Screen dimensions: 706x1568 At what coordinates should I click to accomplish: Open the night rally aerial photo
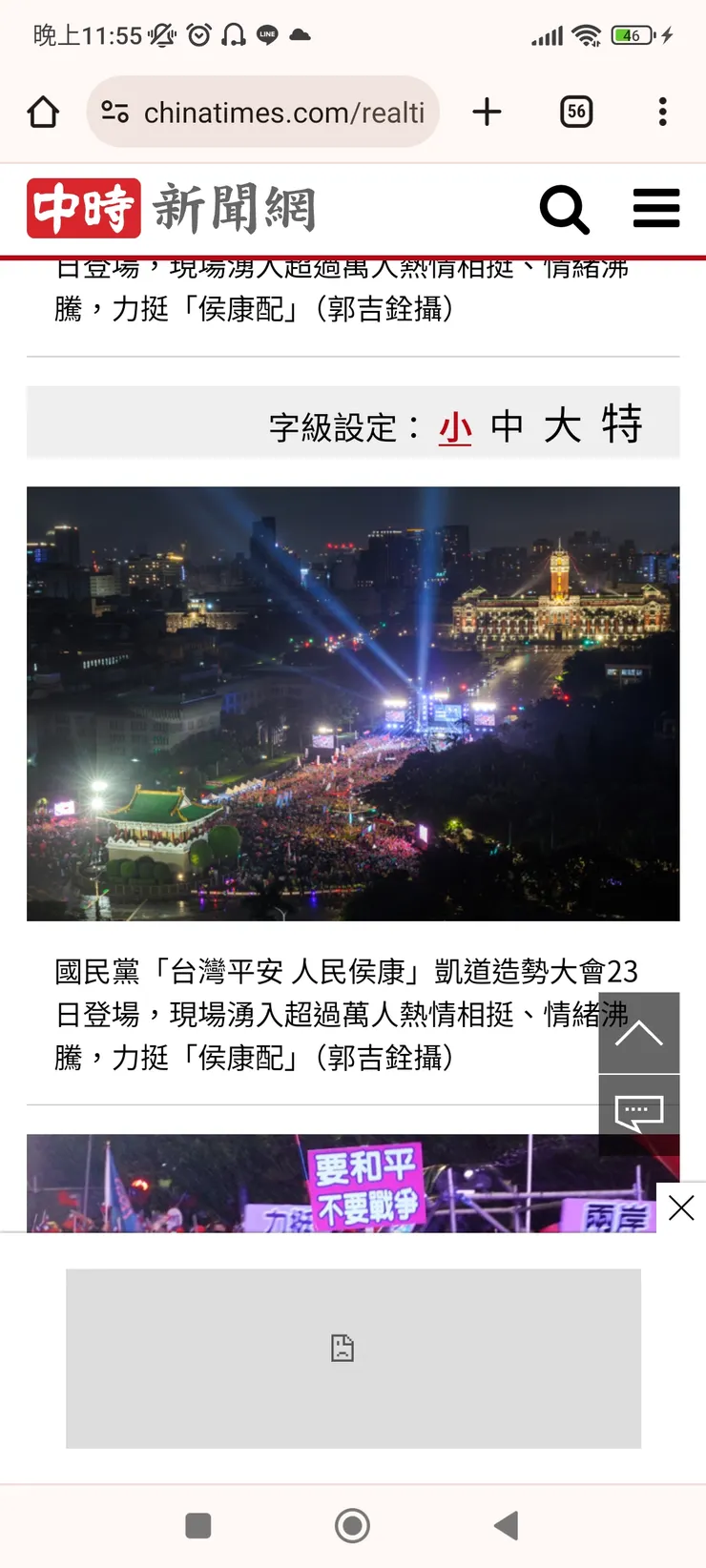(x=353, y=704)
